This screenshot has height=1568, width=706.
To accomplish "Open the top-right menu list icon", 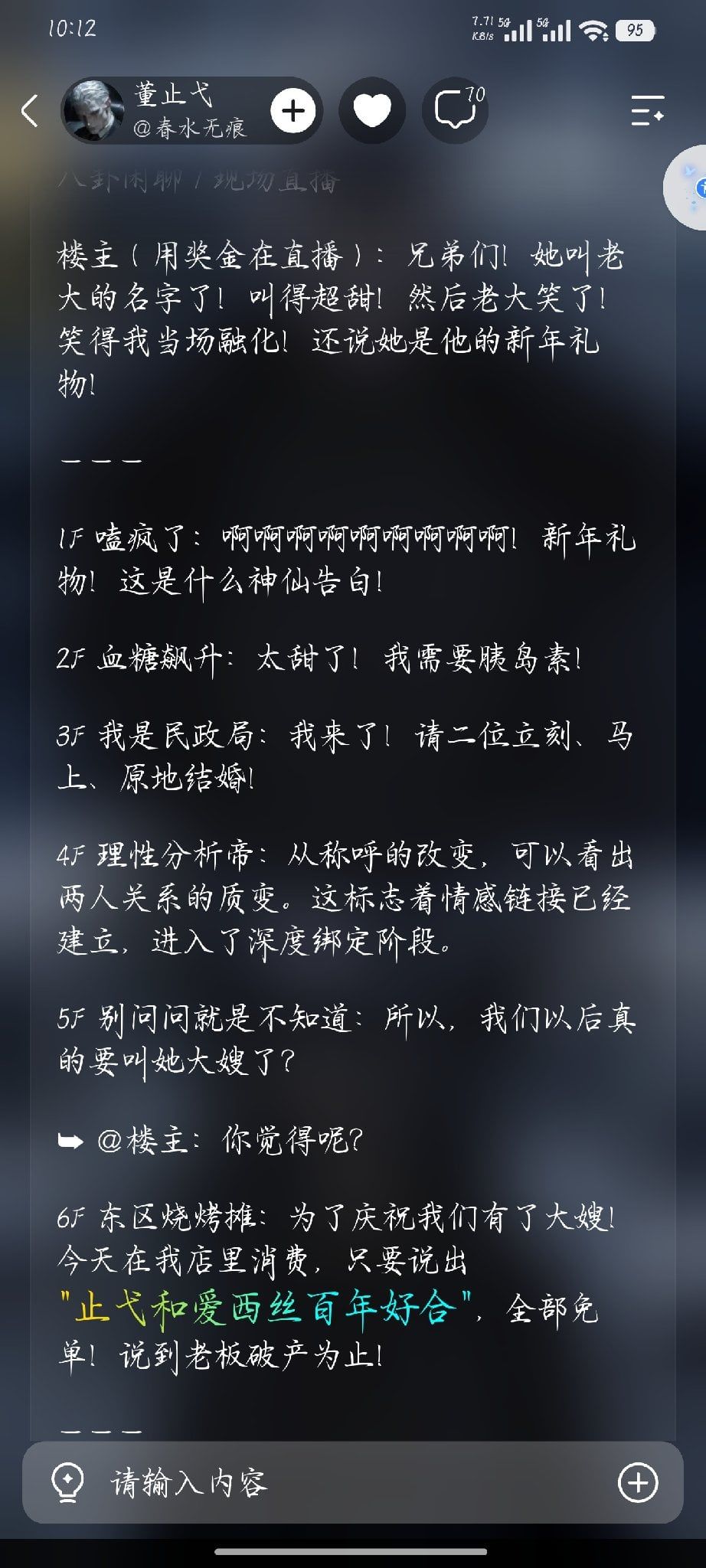I will point(647,111).
